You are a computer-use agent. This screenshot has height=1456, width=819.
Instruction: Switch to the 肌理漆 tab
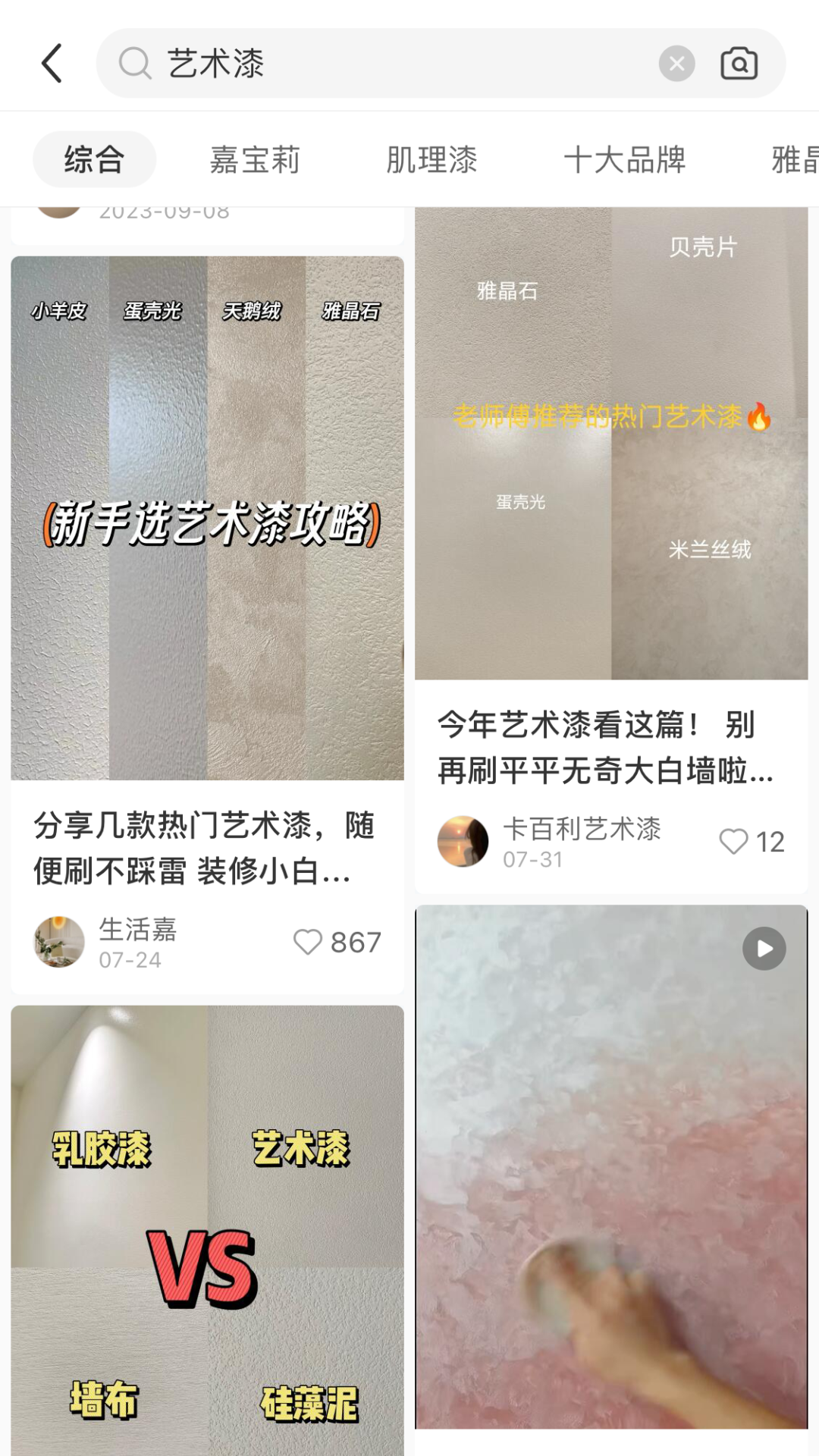(431, 160)
